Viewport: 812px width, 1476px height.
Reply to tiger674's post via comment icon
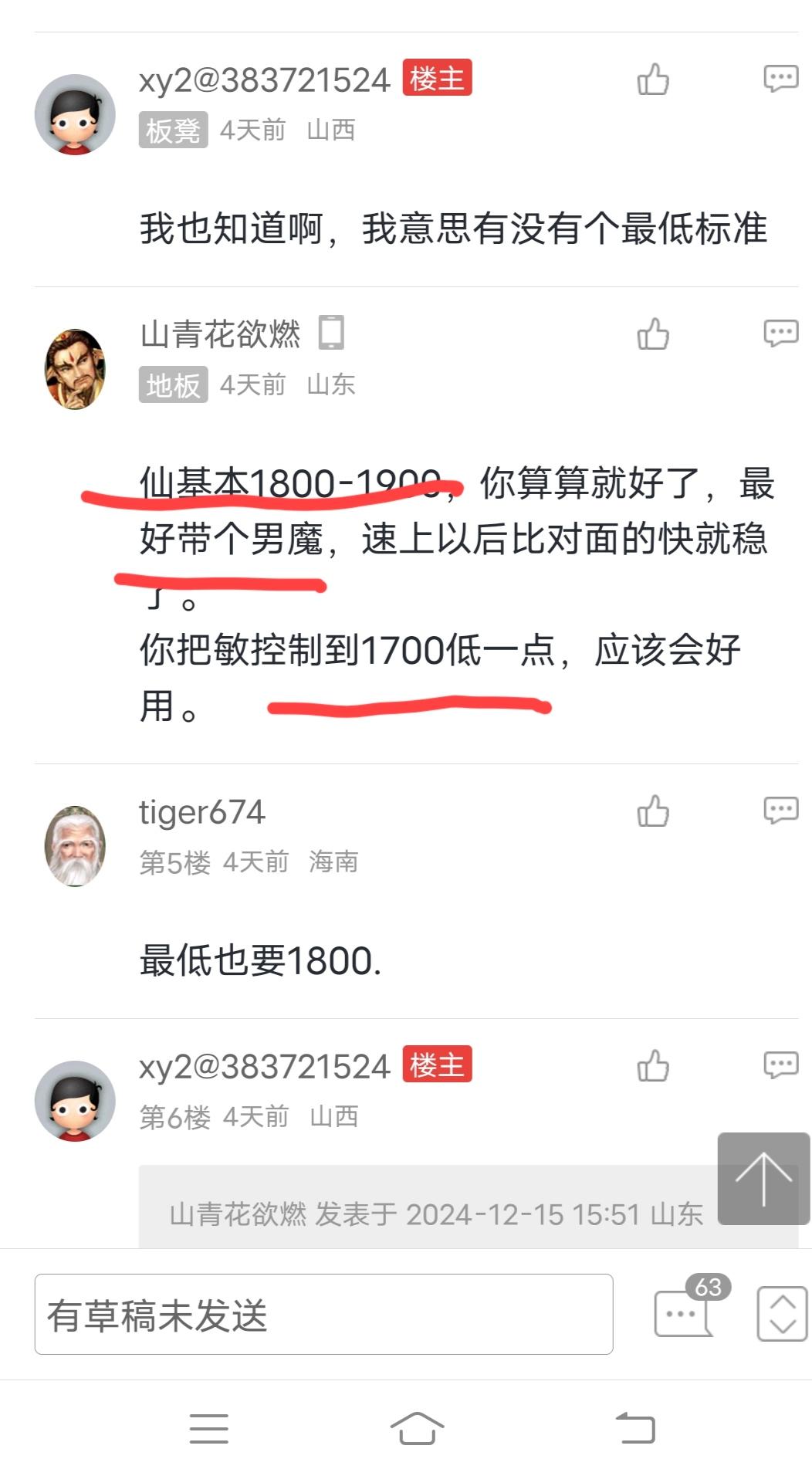coord(780,810)
